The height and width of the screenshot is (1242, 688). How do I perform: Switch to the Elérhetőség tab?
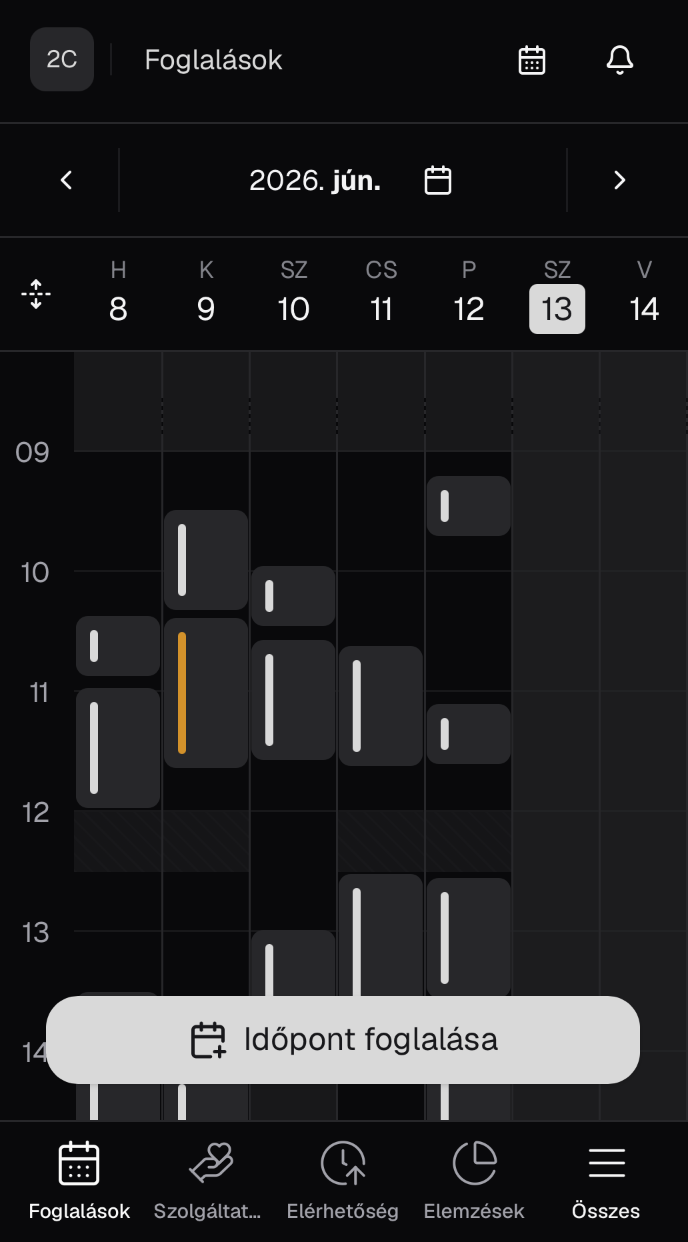coord(343,1182)
